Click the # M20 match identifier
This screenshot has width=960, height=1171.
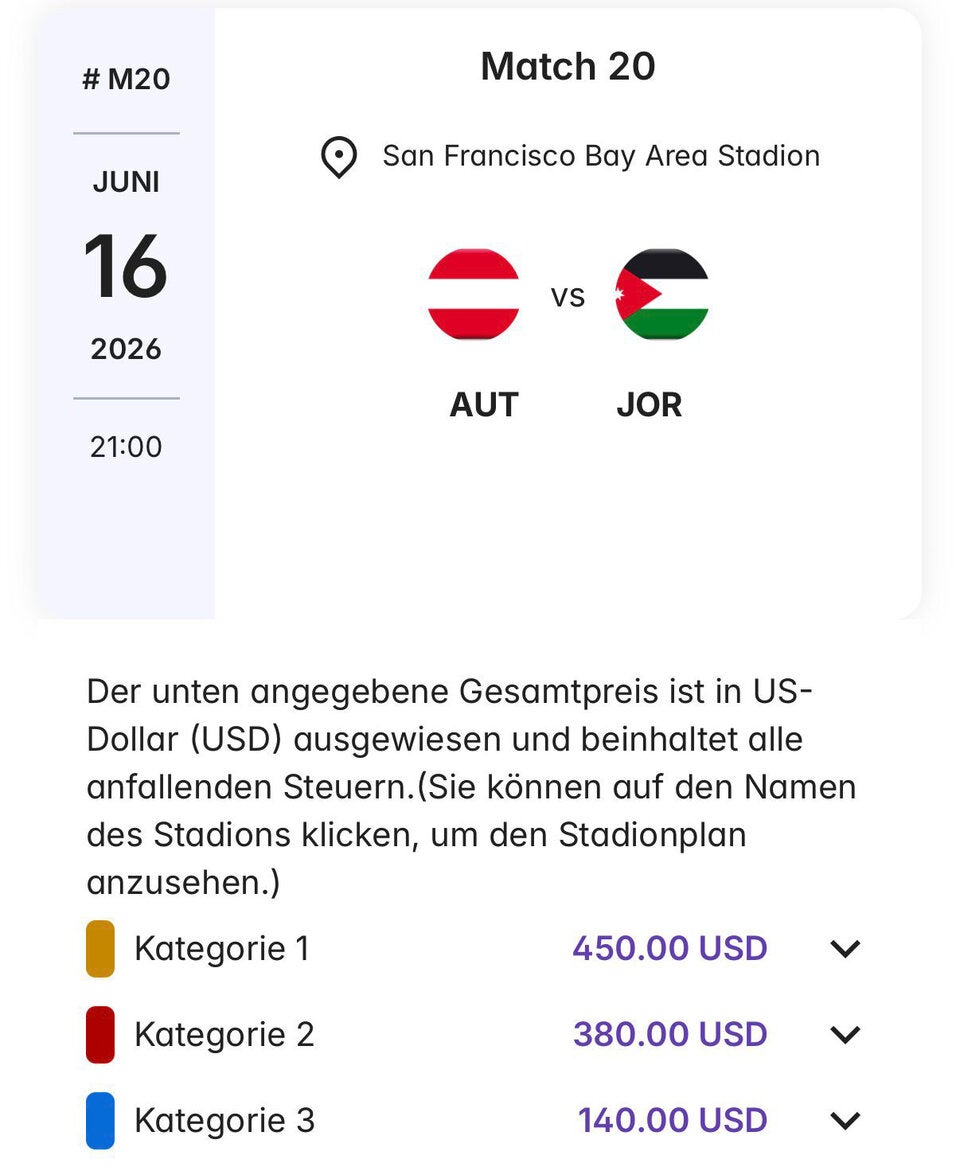click(124, 77)
